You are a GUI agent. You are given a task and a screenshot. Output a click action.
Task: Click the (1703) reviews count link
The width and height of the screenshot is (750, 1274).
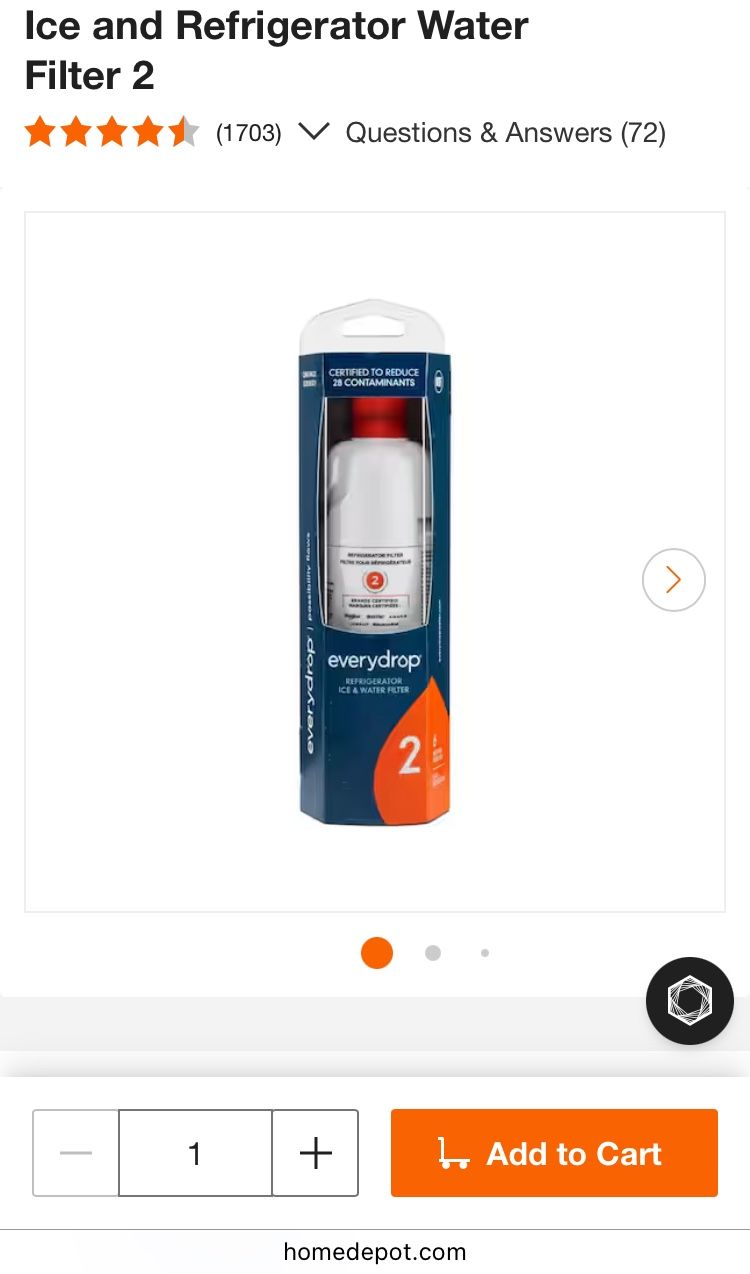tap(249, 131)
